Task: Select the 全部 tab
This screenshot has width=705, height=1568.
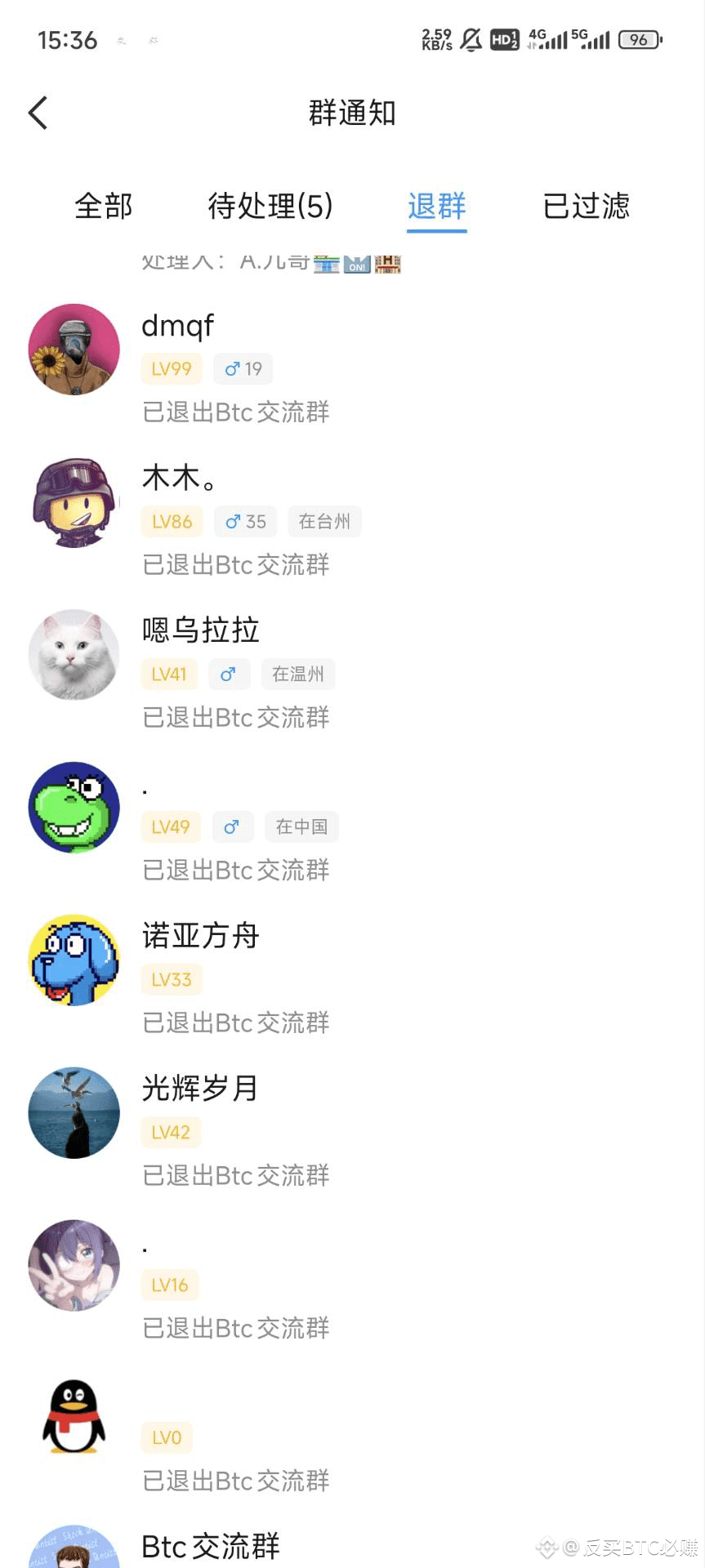Action: pyautogui.click(x=103, y=207)
